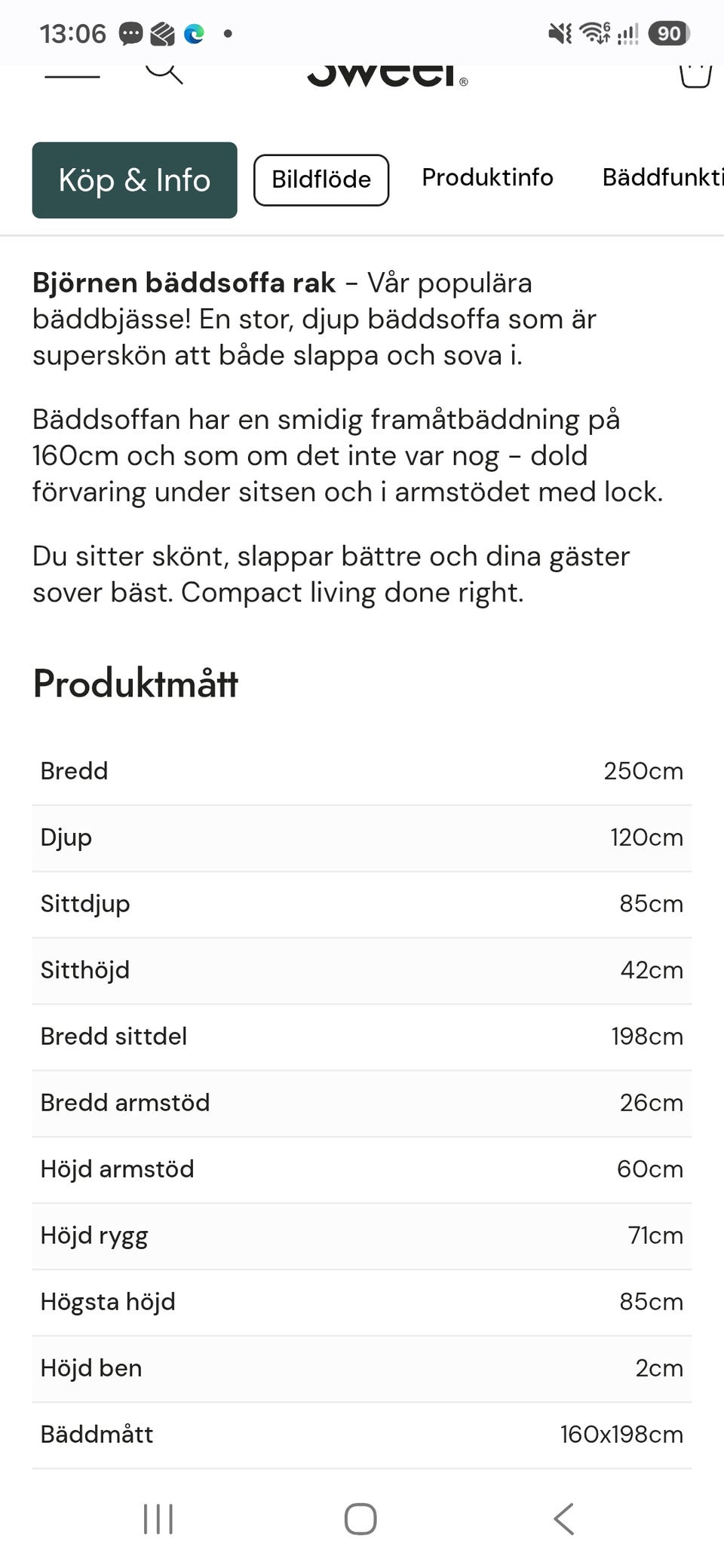Open the hamburger menu

(72, 75)
